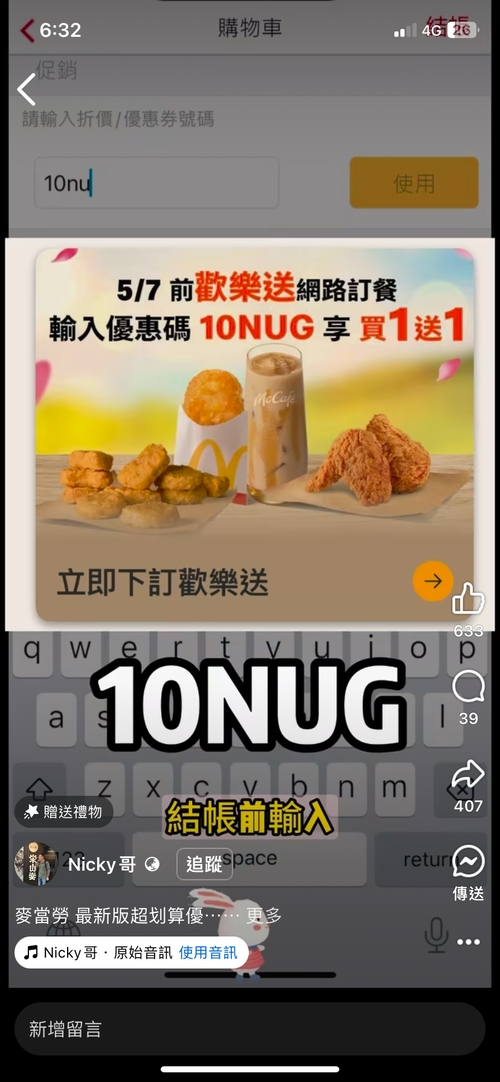Tap 贈送禮物 to send a gift

(x=64, y=812)
